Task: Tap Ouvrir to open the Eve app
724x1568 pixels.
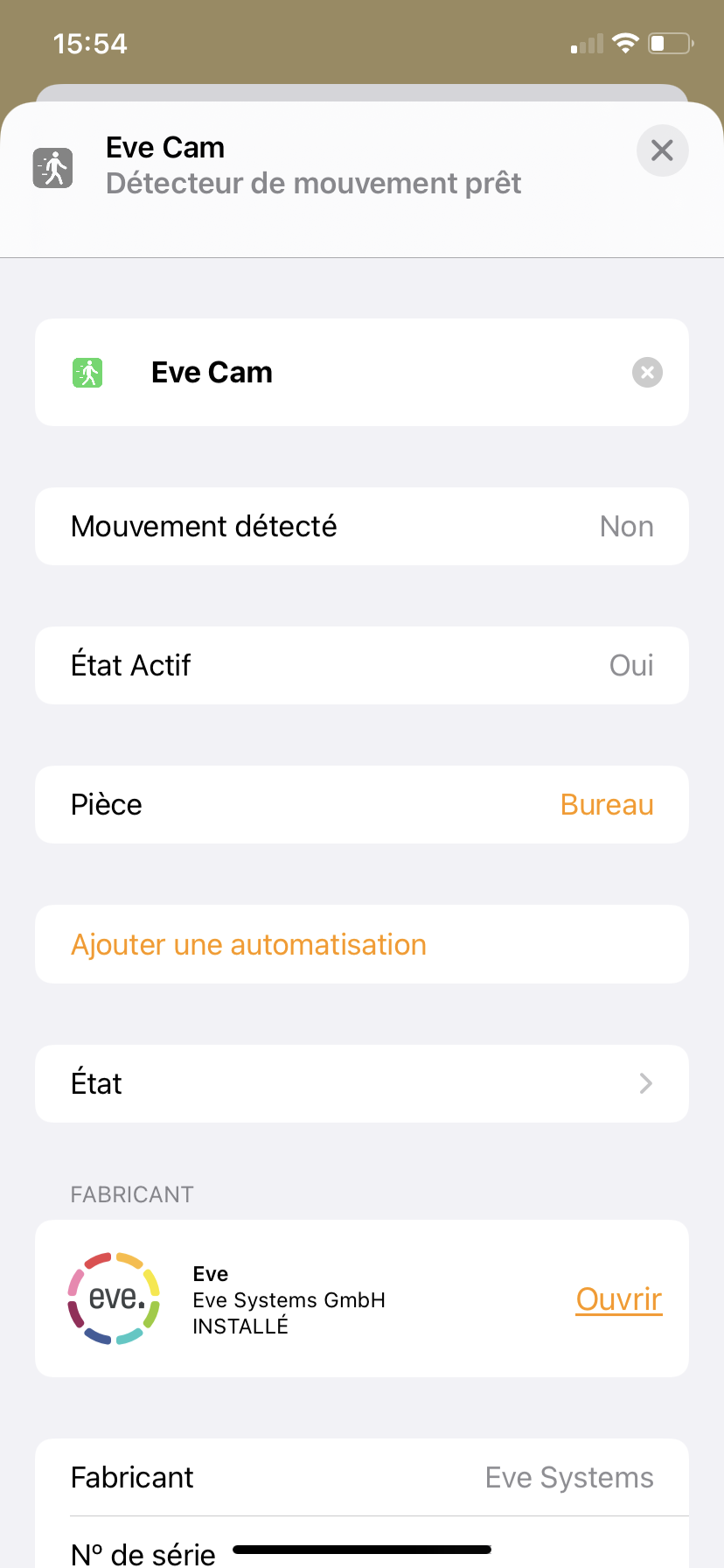Action: (619, 1299)
